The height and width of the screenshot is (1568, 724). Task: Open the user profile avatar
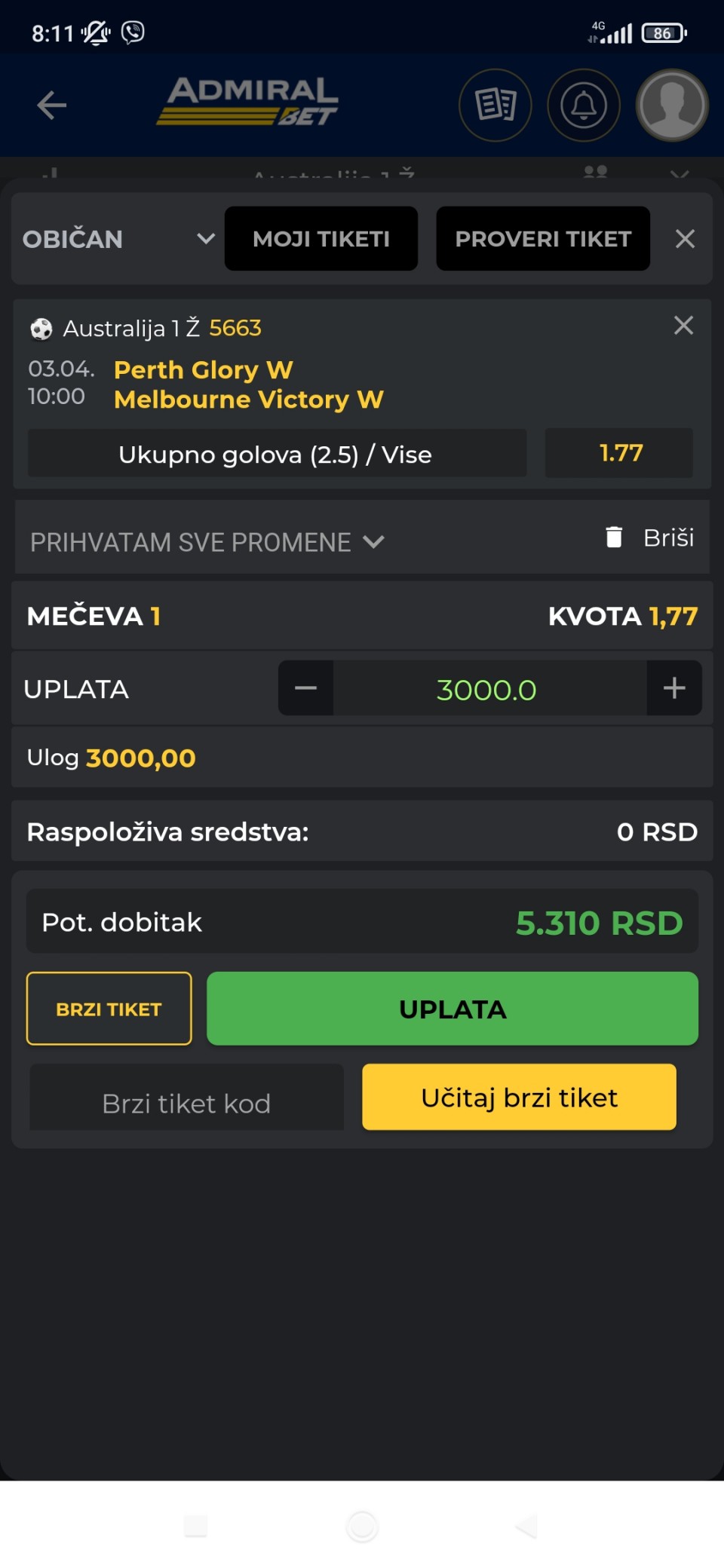coord(672,105)
